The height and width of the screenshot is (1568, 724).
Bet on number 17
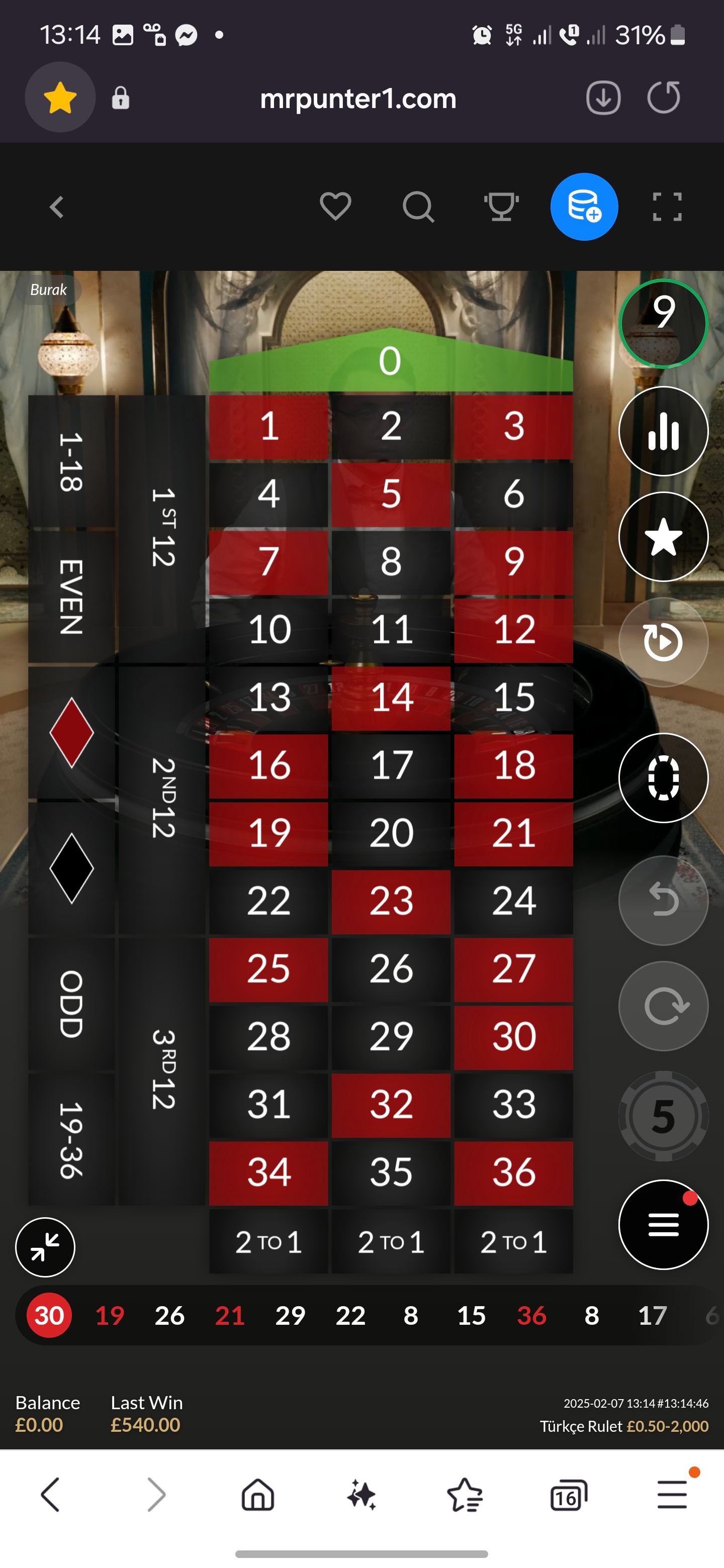point(392,765)
